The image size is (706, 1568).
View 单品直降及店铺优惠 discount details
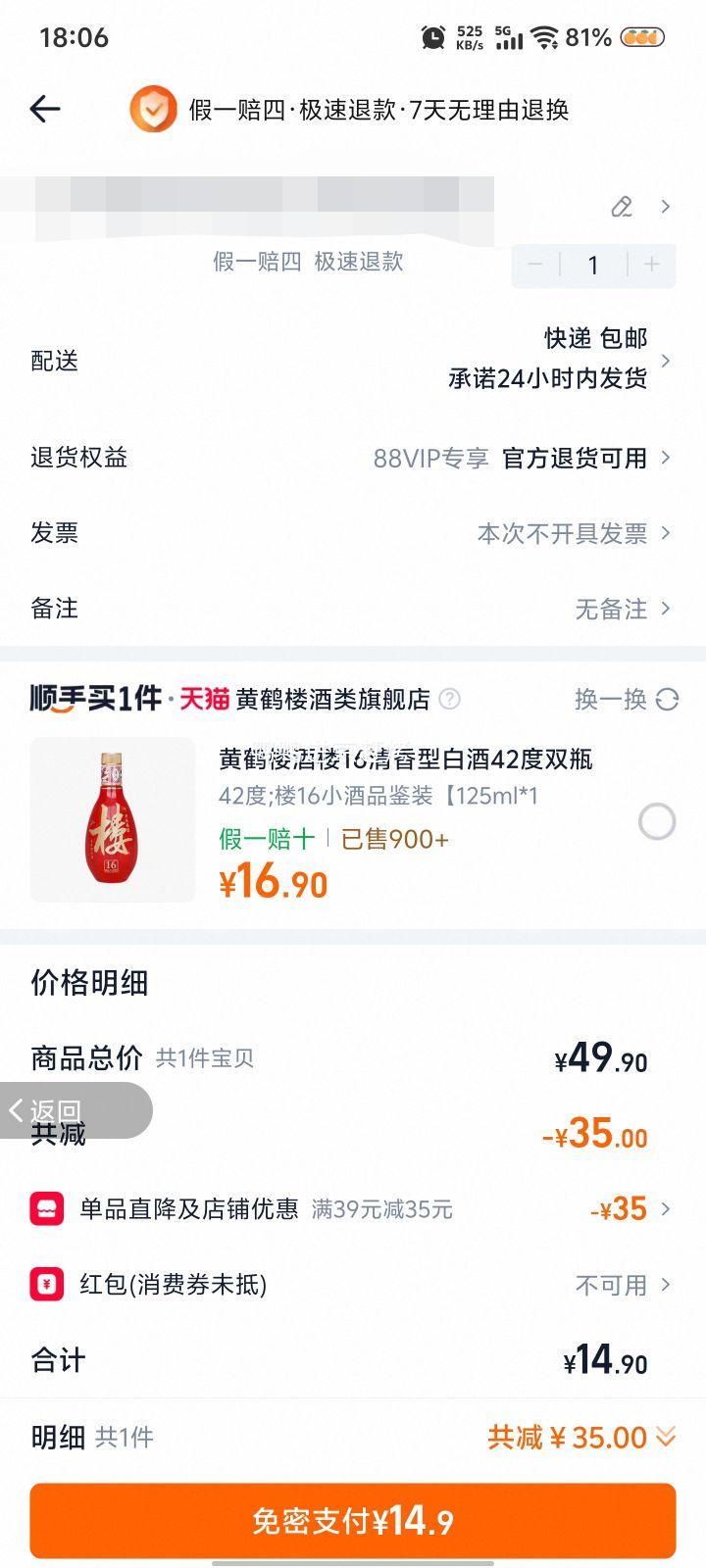click(x=353, y=1209)
